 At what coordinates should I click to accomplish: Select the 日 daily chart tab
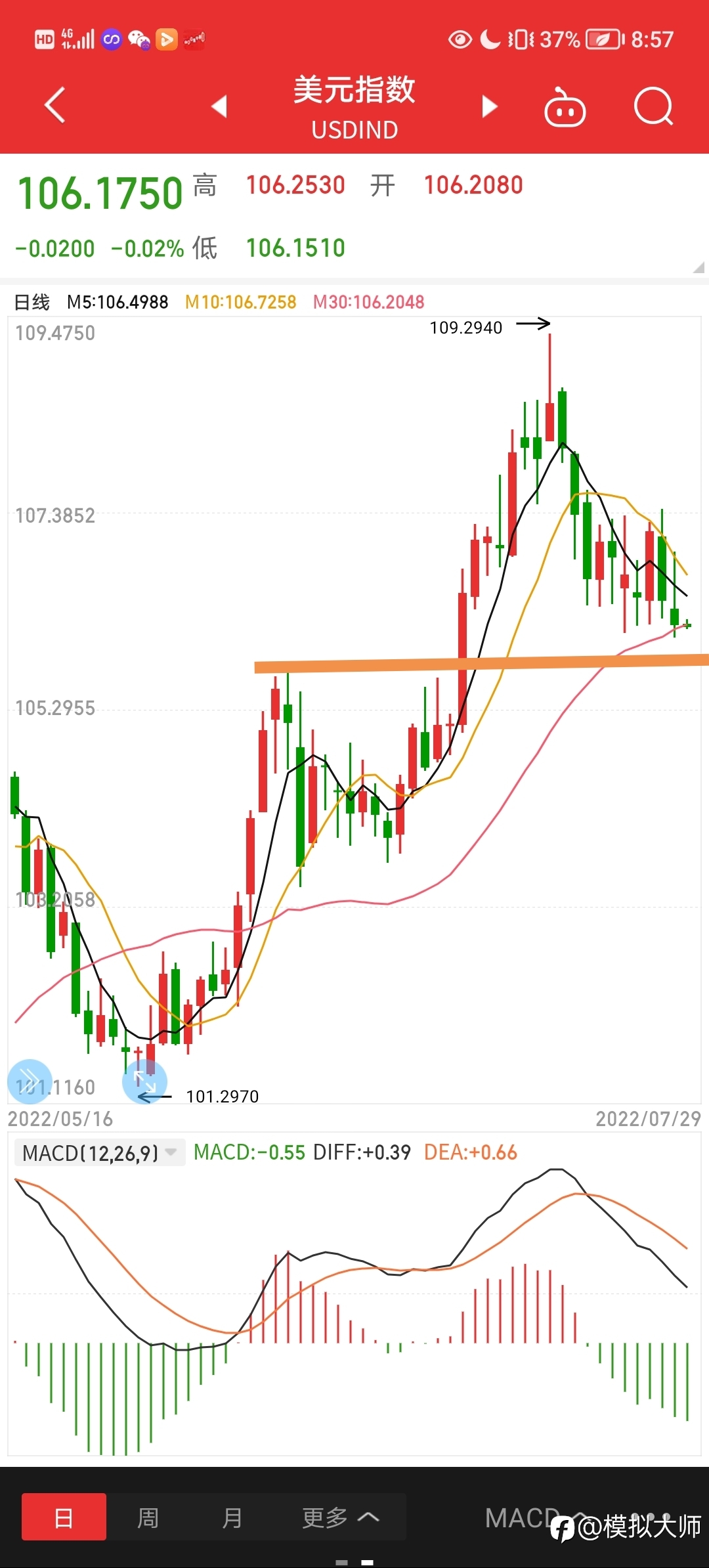pos(64,1517)
